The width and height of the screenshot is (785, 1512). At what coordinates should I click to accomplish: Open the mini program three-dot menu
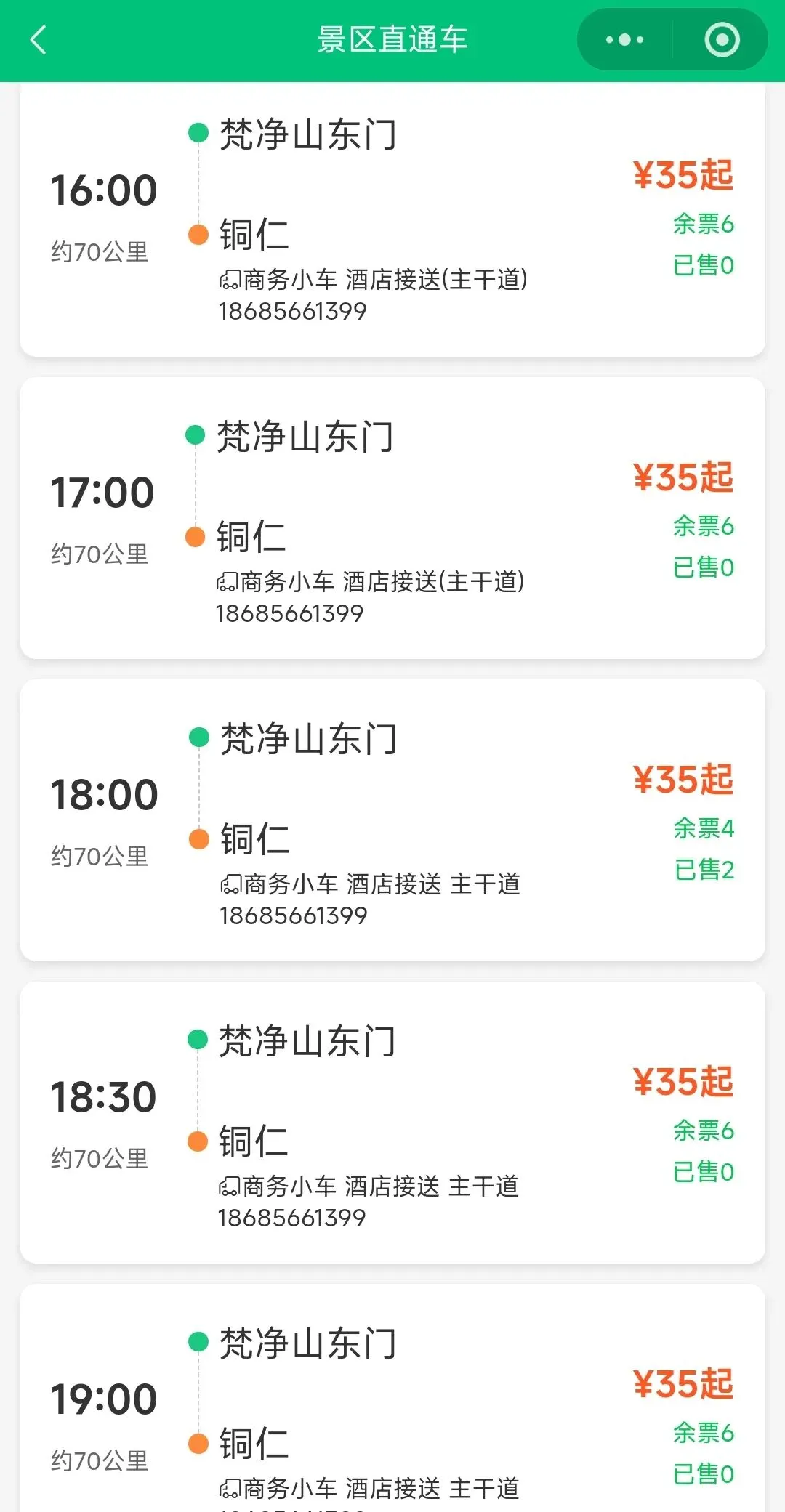(624, 40)
